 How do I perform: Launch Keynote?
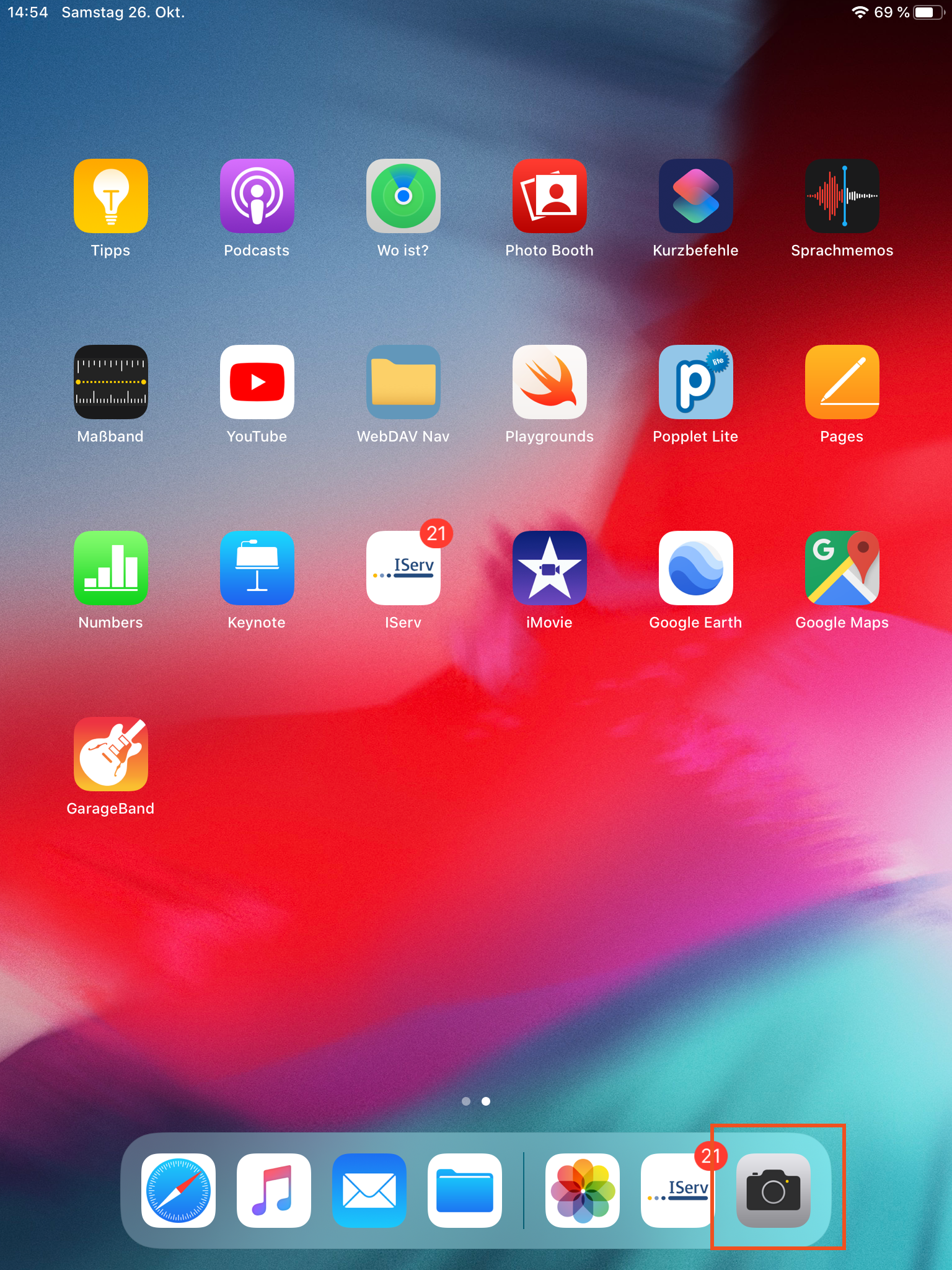pyautogui.click(x=257, y=568)
